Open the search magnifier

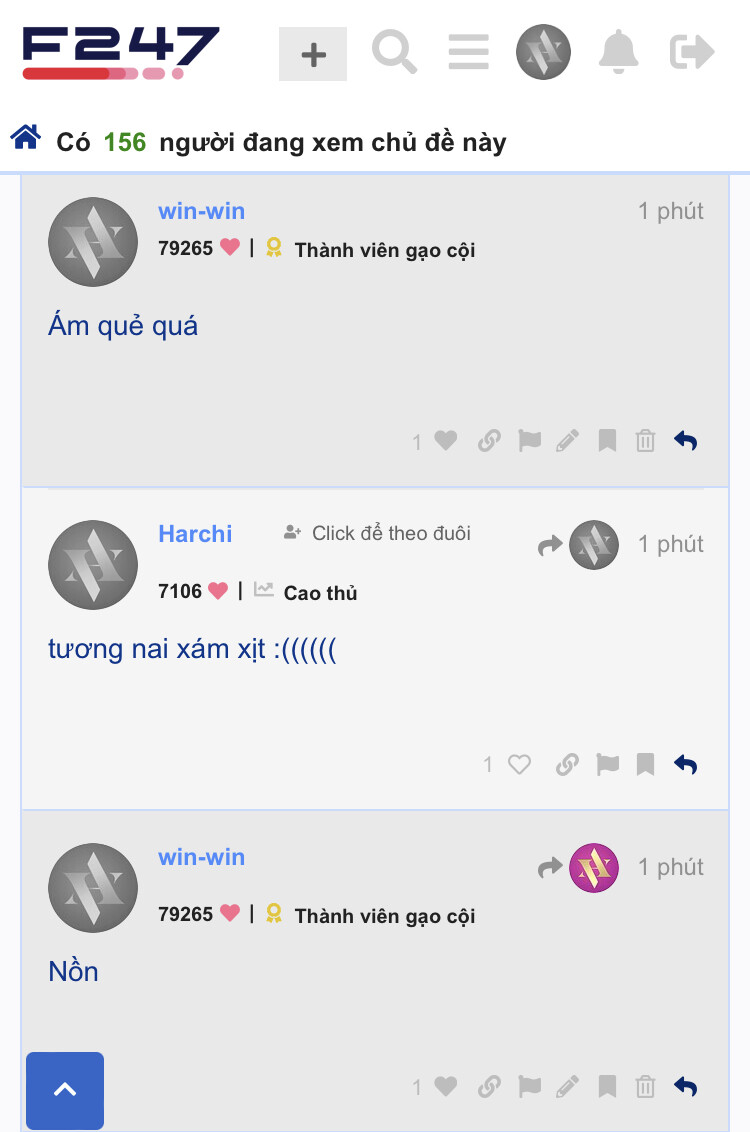pyautogui.click(x=395, y=52)
